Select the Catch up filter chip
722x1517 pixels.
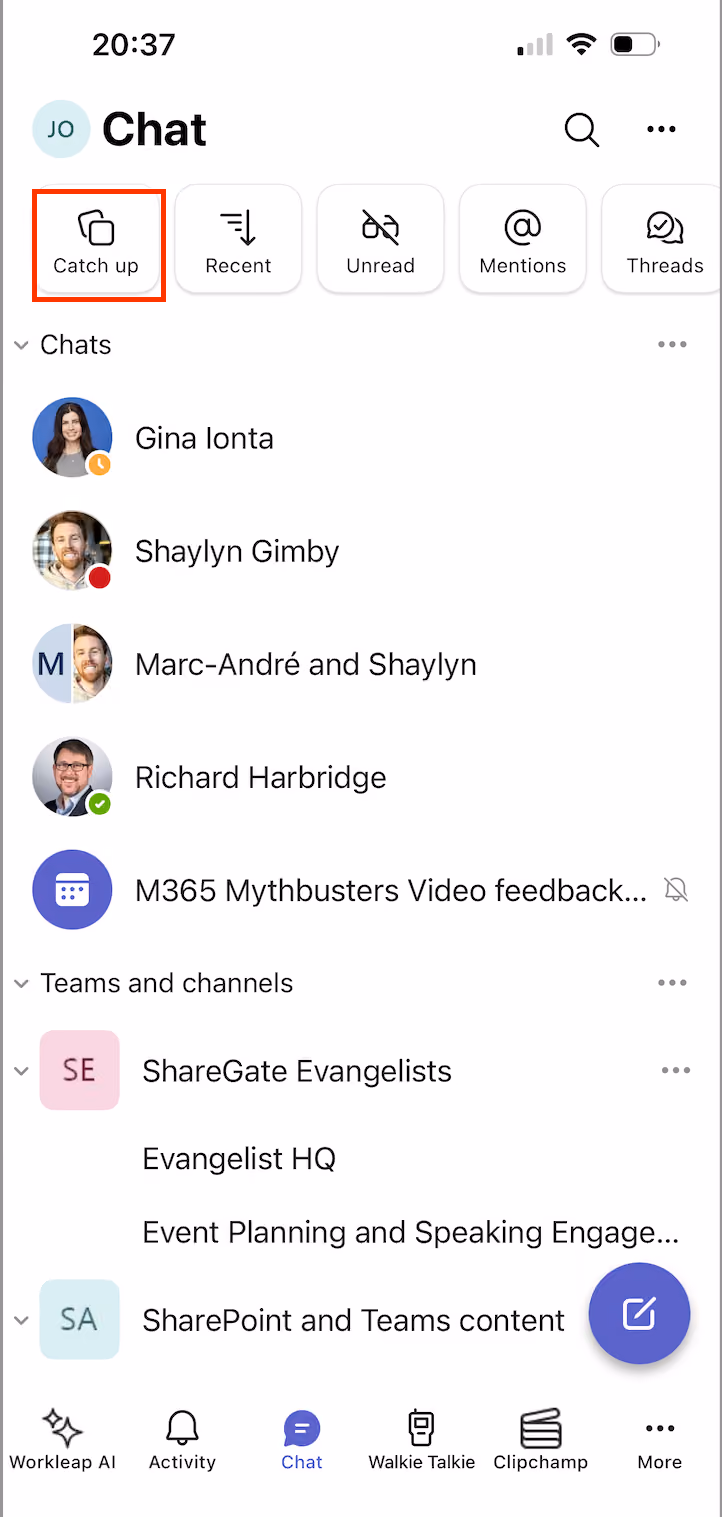coord(96,239)
